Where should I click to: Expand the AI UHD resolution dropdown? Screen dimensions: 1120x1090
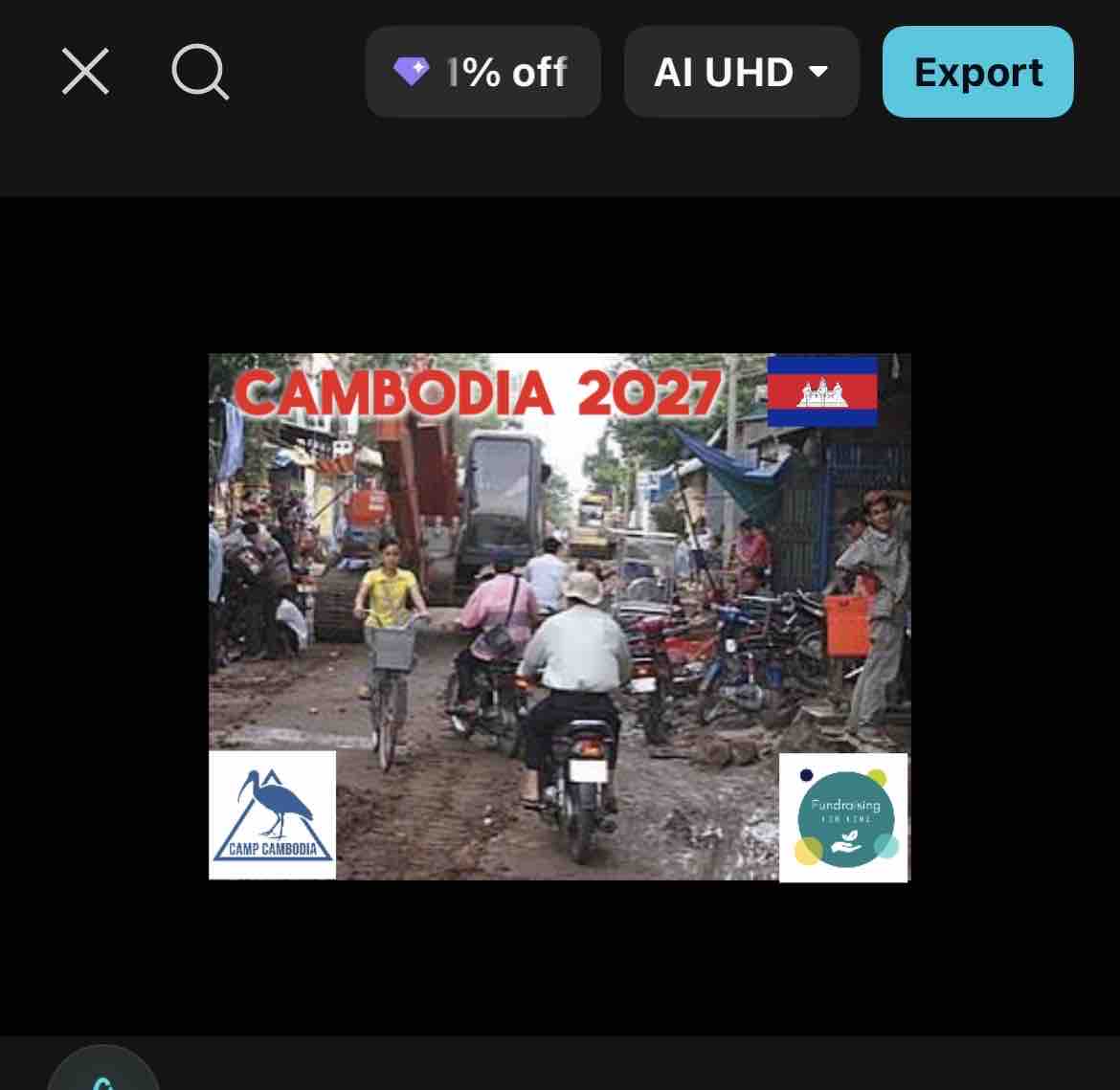[741, 72]
